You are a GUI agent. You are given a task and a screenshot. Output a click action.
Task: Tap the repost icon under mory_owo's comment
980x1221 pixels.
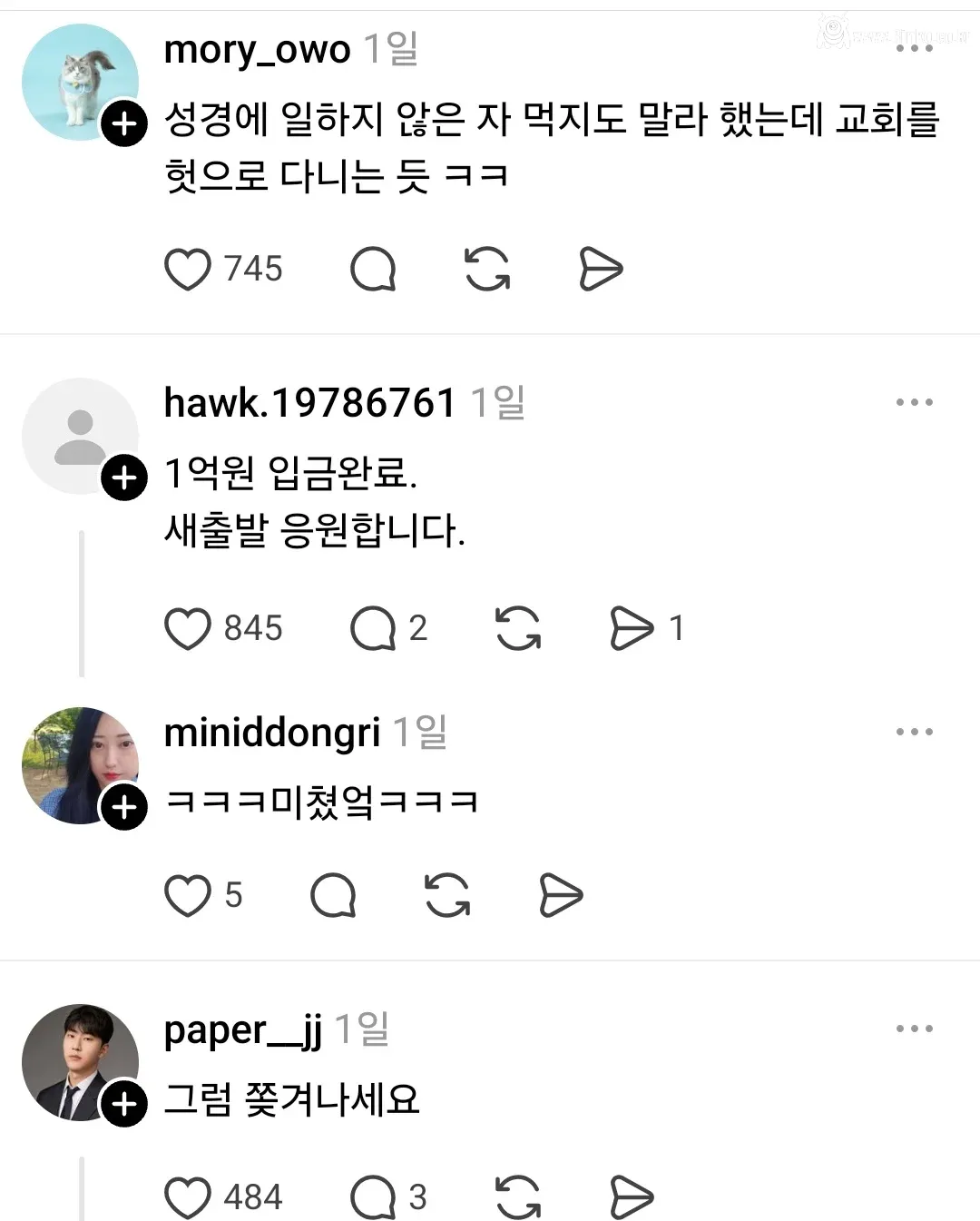click(486, 268)
